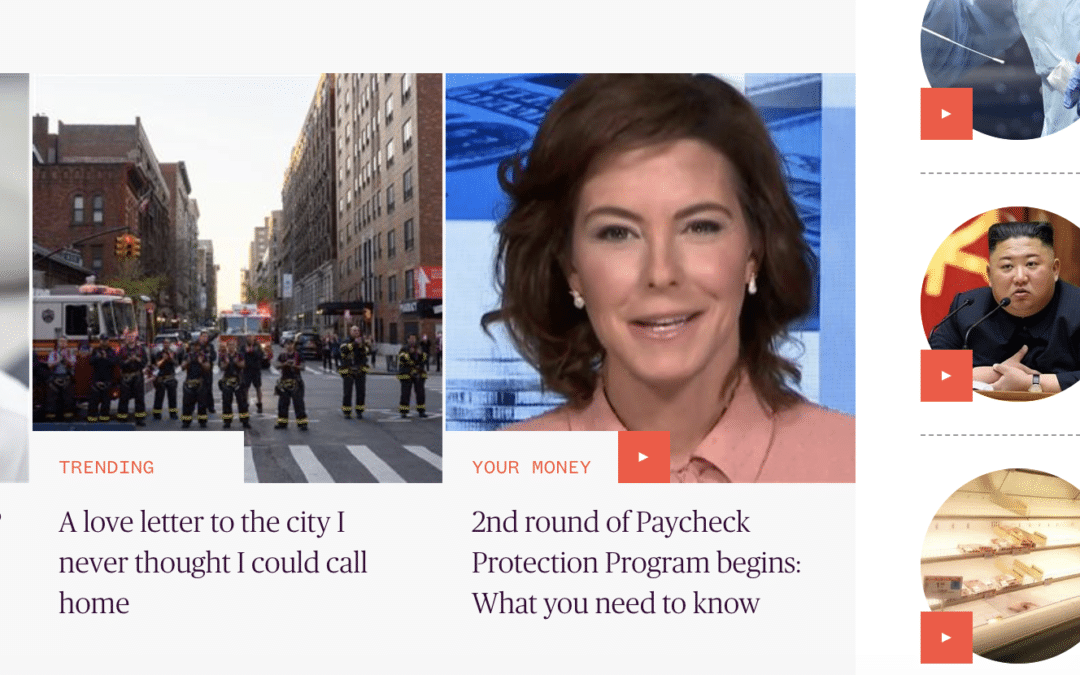Open 'A love letter to the city' headline
Screen dimensions: 1080x675
click(213, 562)
